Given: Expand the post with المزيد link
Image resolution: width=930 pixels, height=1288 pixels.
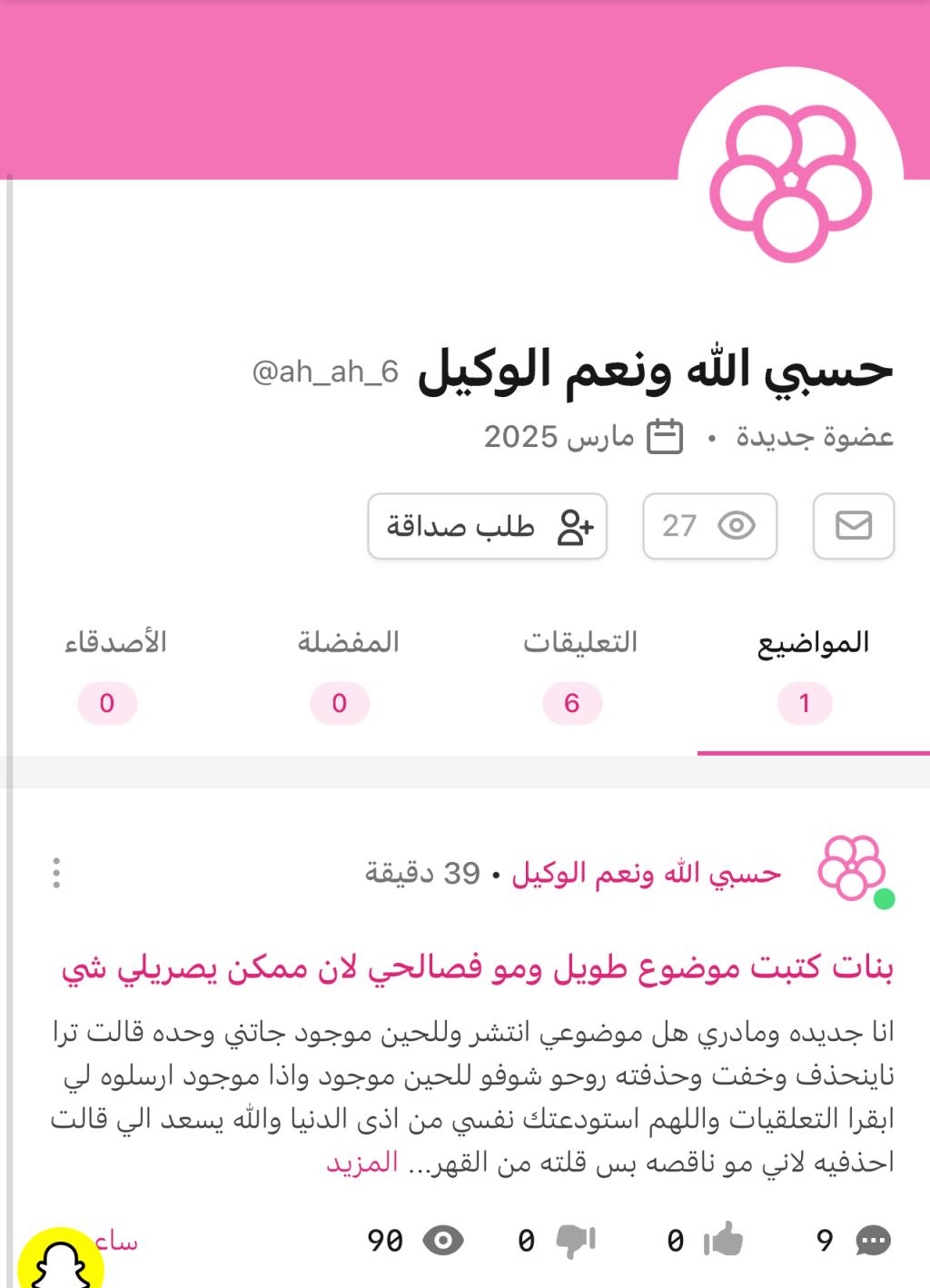Looking at the screenshot, I should pyautogui.click(x=362, y=1163).
